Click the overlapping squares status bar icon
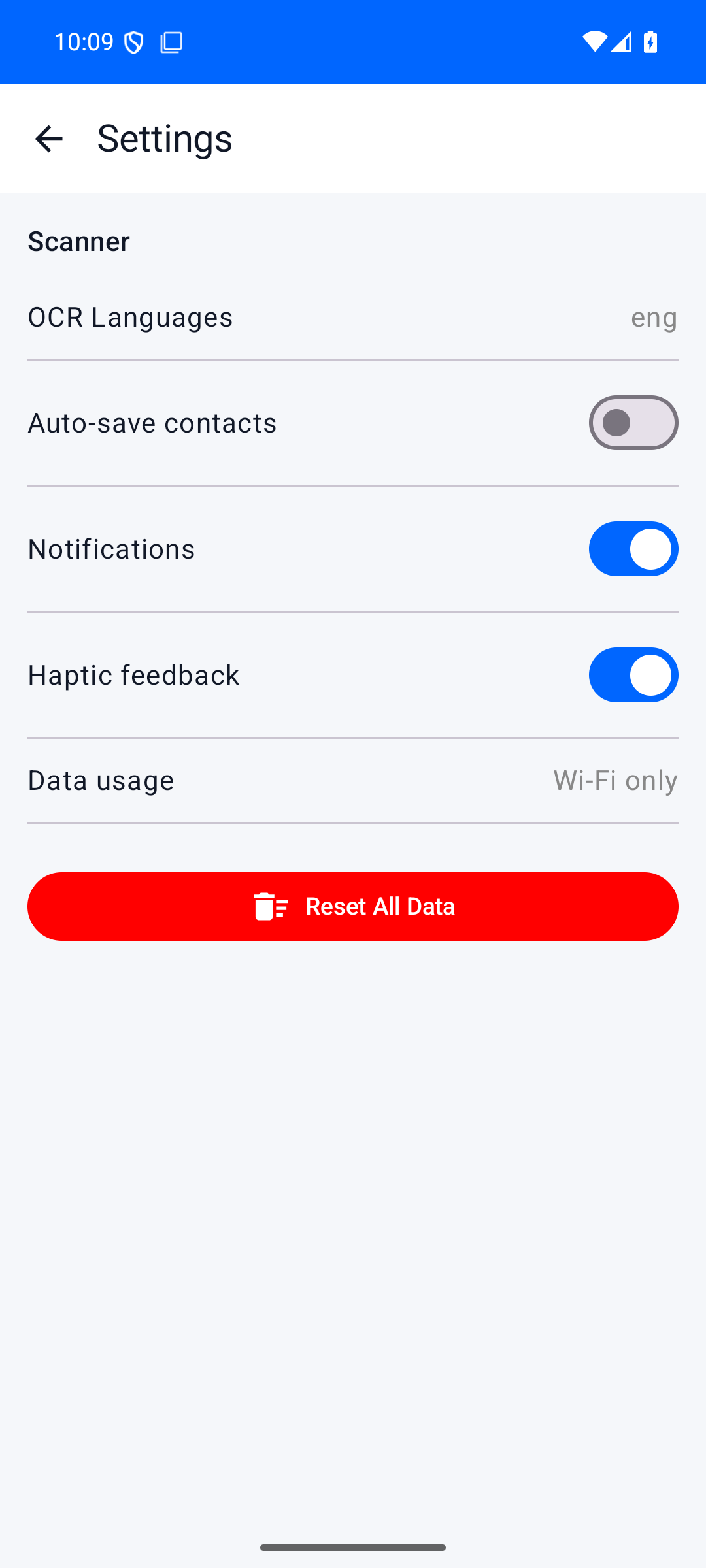706x1568 pixels. (171, 41)
